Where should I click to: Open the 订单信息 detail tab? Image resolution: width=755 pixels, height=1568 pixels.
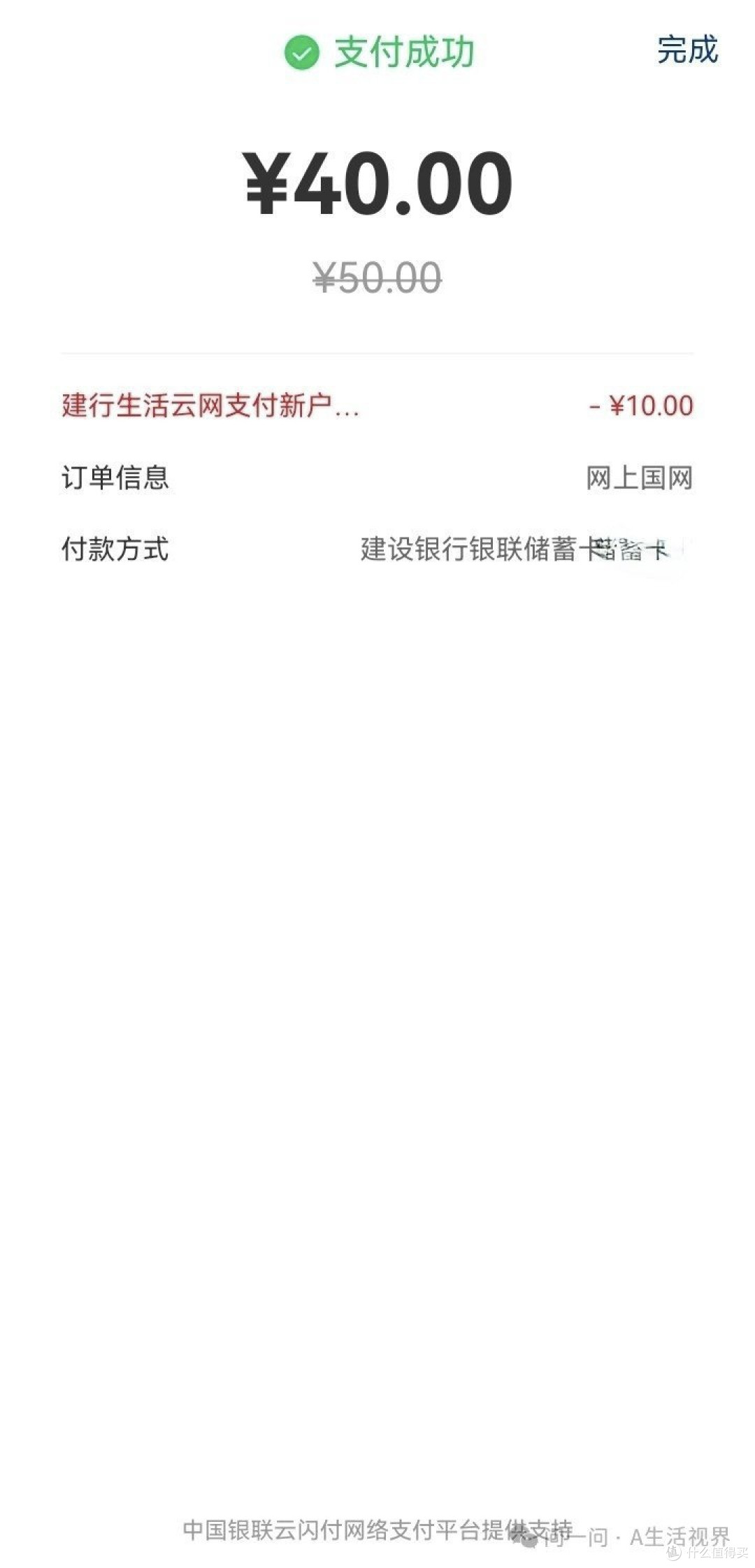click(x=115, y=478)
